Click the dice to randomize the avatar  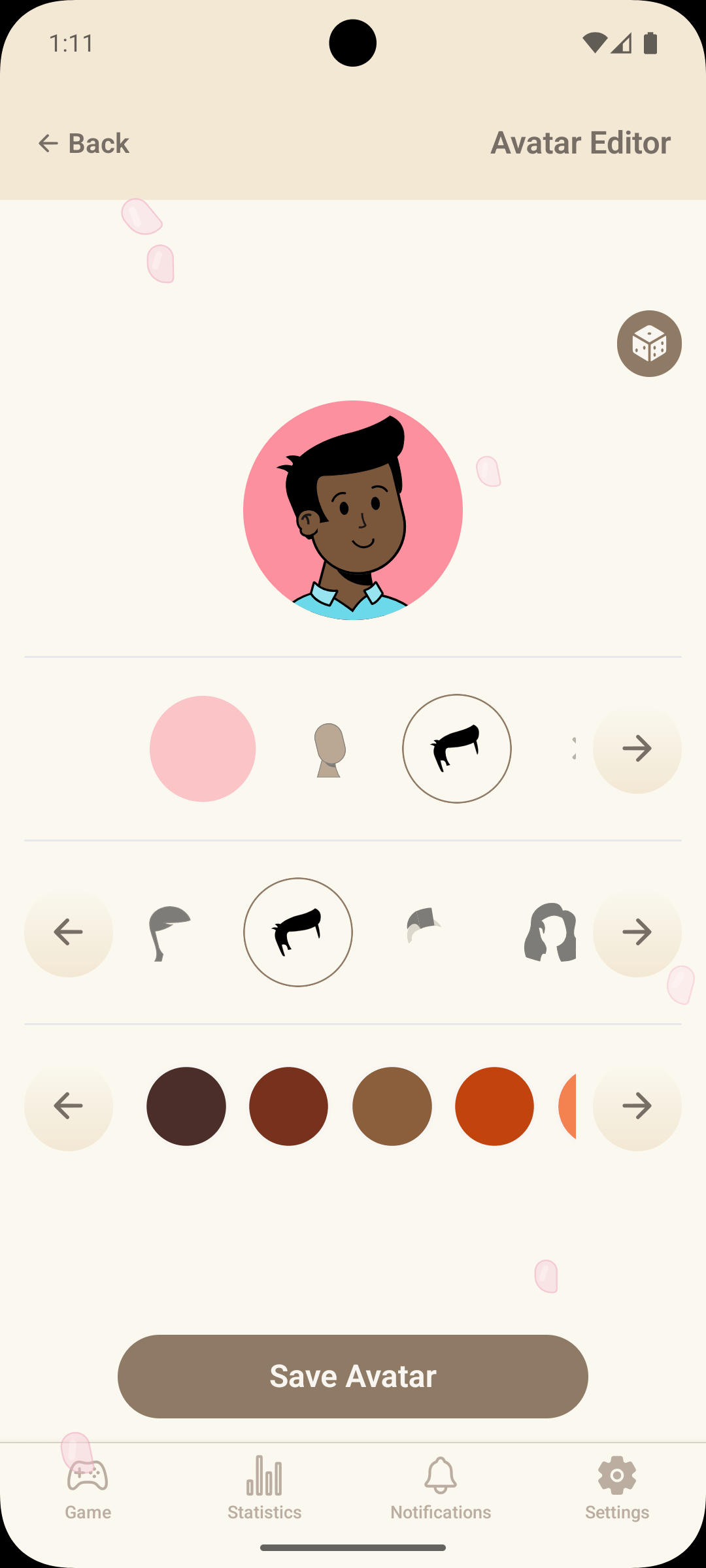[649, 344]
